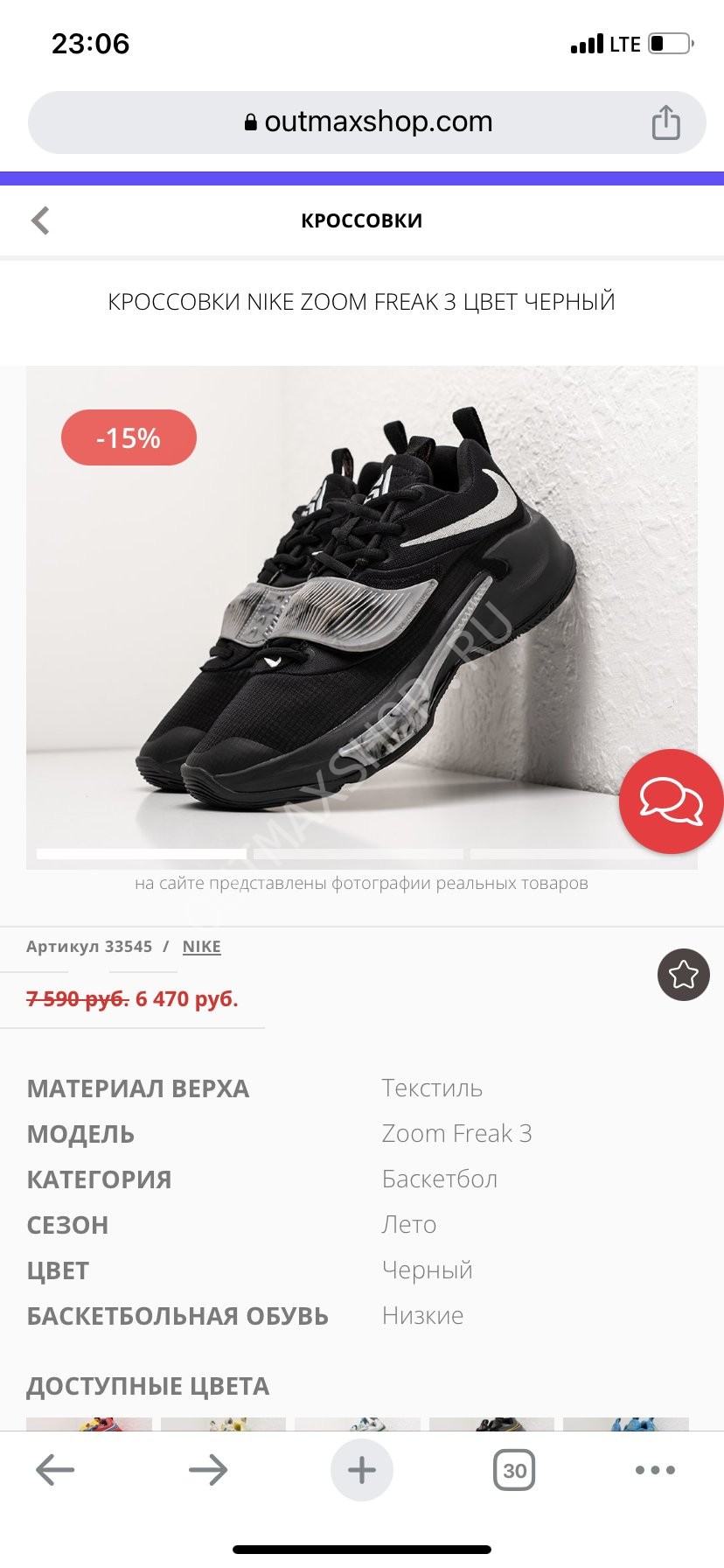
Task: Open a new tab with plus button
Action: coord(362,1470)
